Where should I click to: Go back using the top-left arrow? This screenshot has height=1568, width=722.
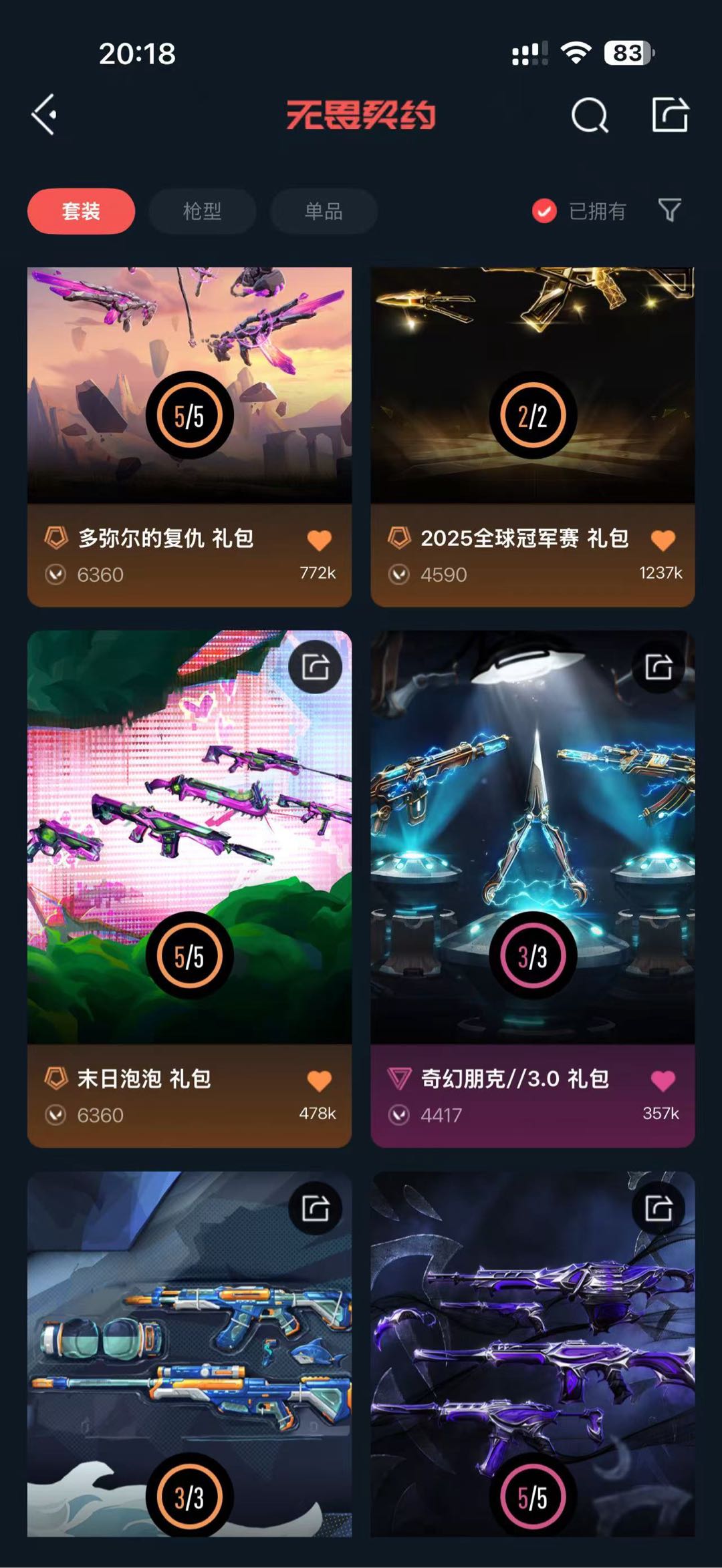click(44, 115)
